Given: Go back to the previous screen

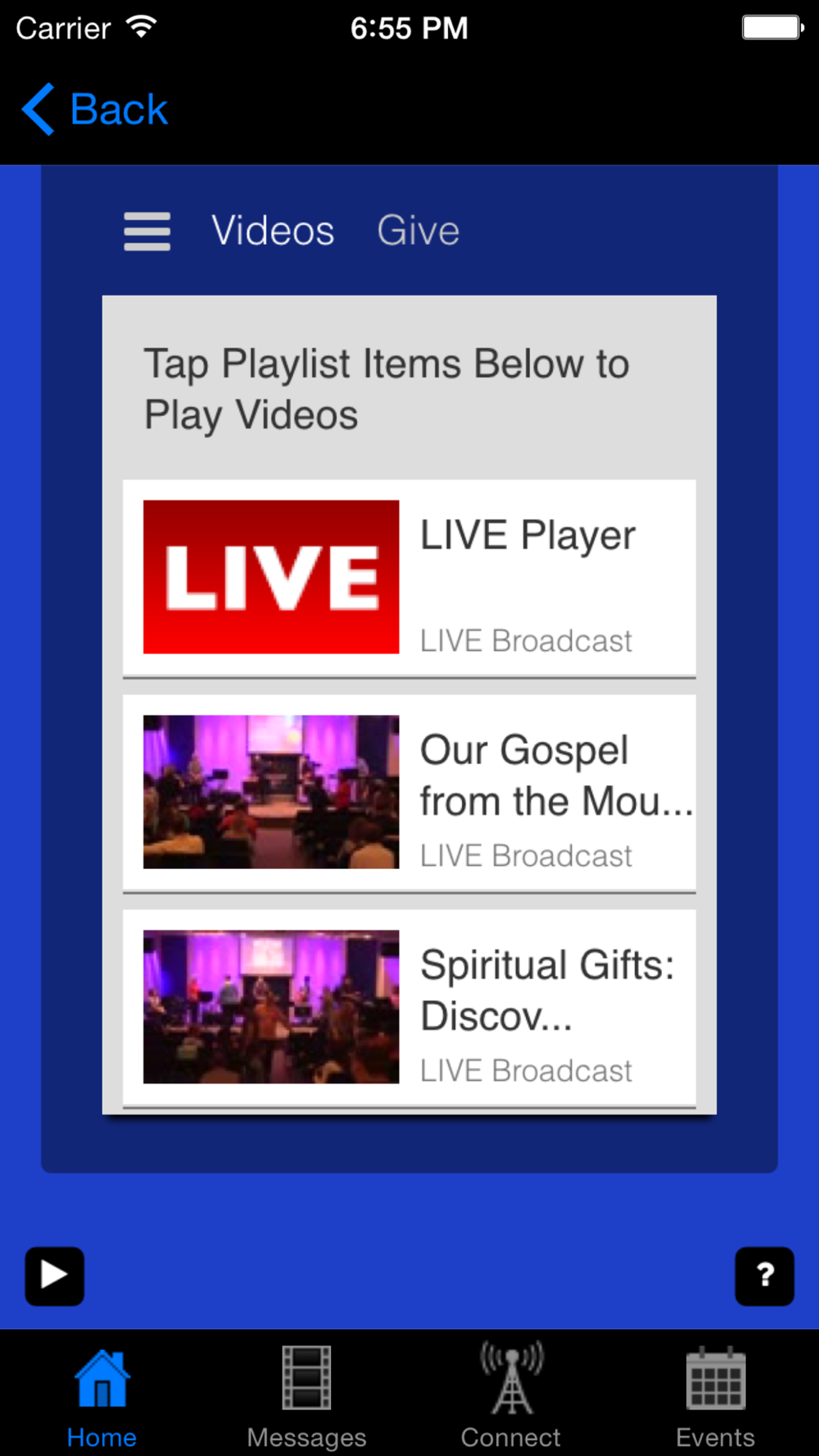Looking at the screenshot, I should click(95, 109).
